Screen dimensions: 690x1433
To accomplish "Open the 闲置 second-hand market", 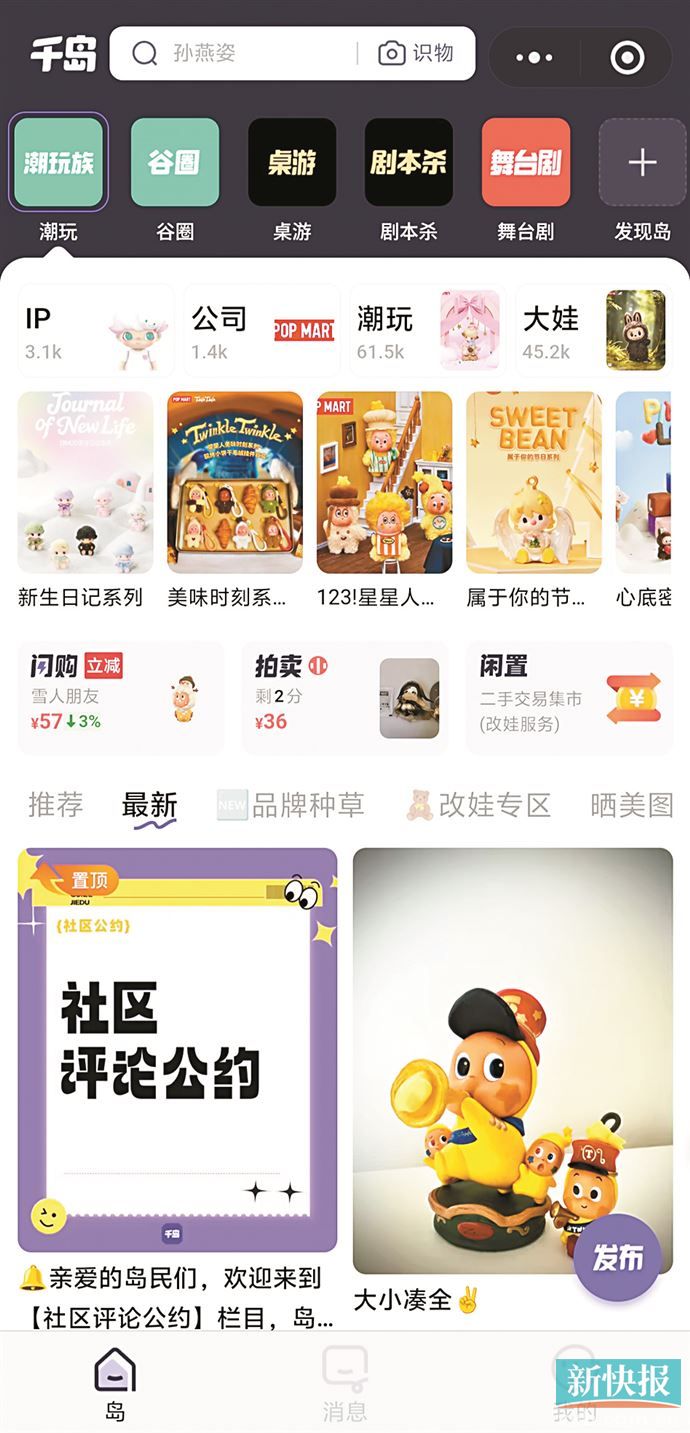I will 569,697.
